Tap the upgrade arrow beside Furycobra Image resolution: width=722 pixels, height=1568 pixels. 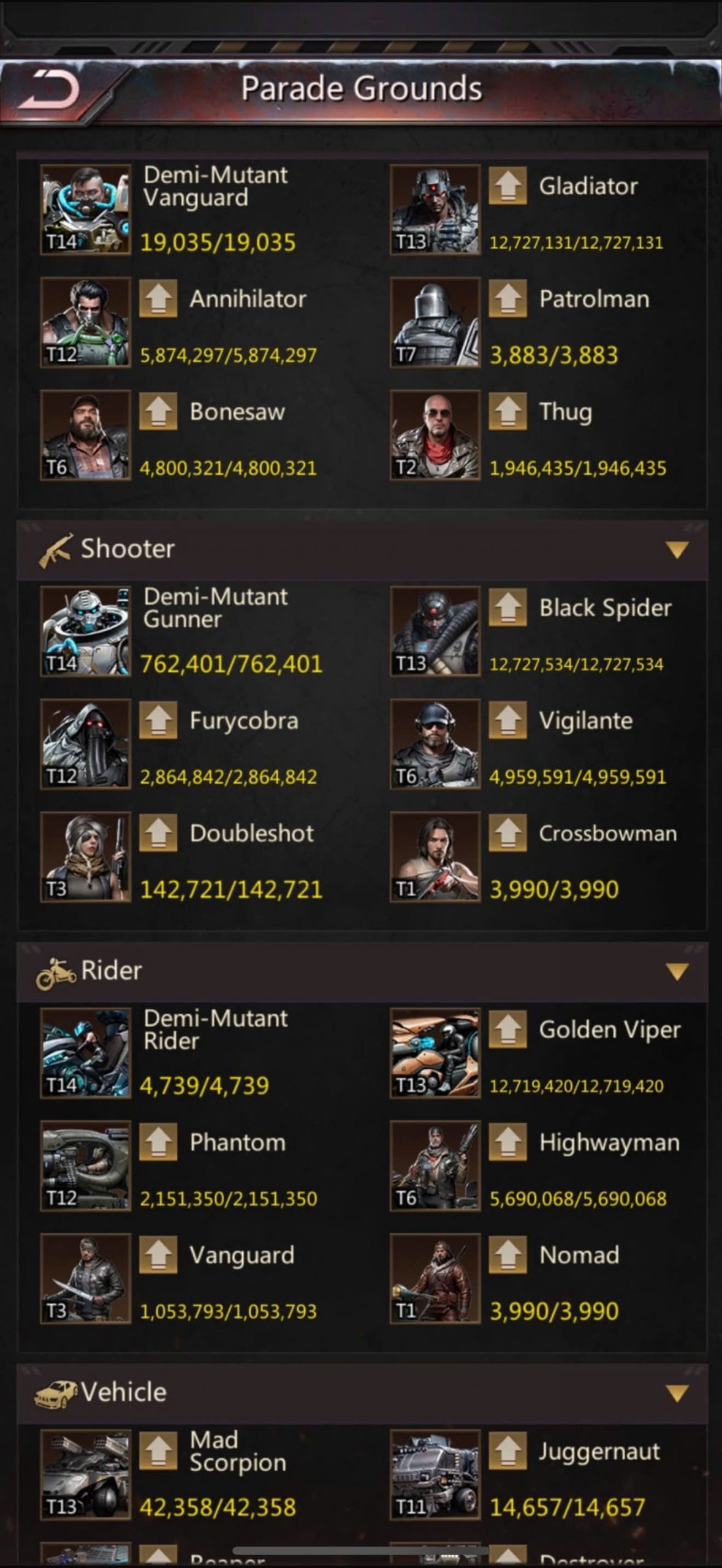pyautogui.click(x=158, y=720)
